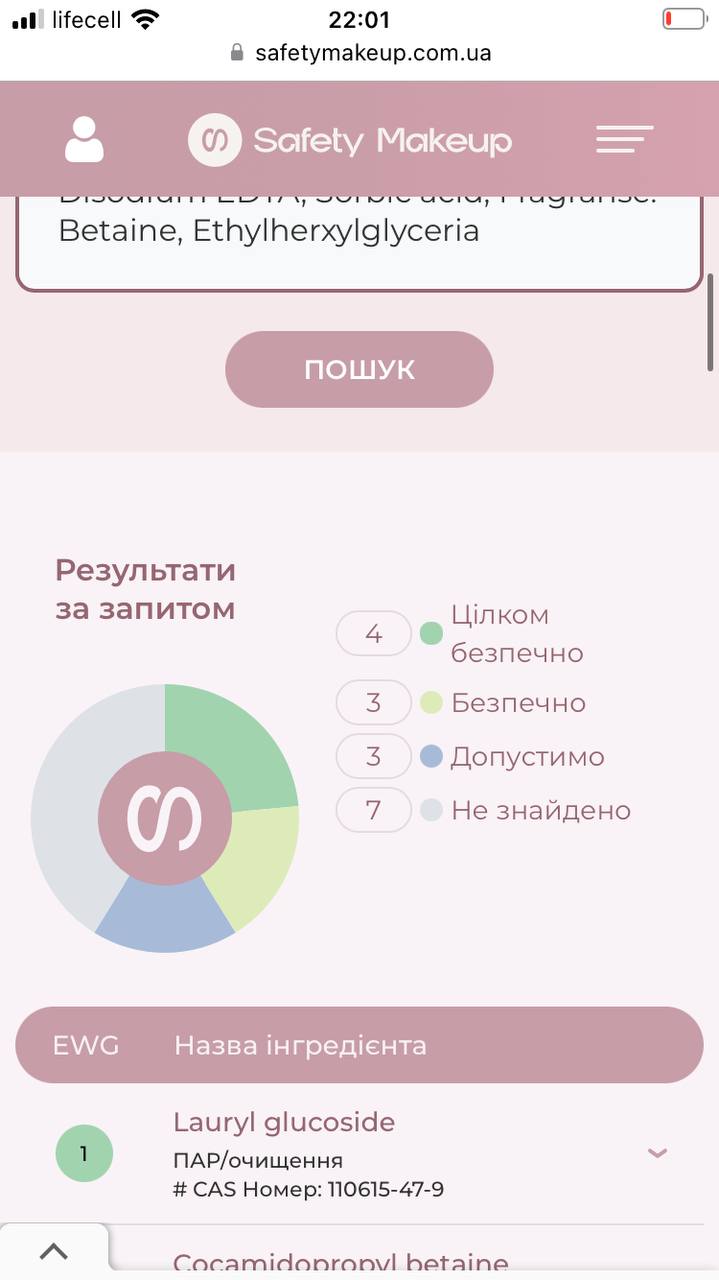Screen dimensions: 719x1280
Task: Open the hamburger menu
Action: 625,139
